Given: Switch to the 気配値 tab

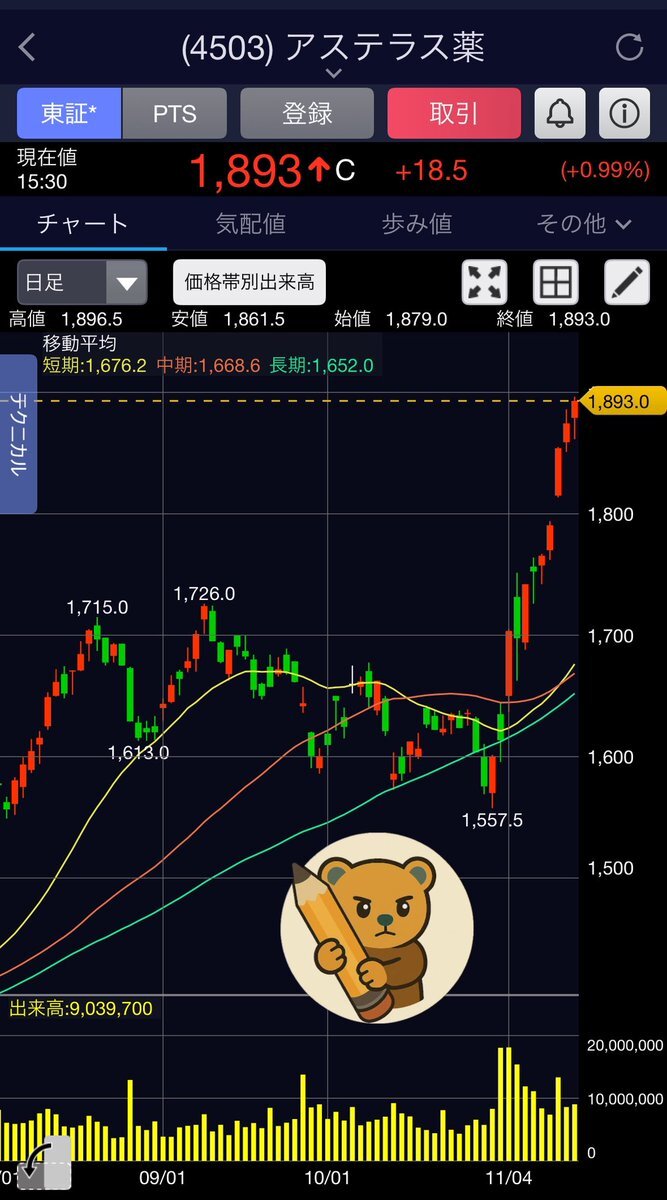Looking at the screenshot, I should point(250,223).
